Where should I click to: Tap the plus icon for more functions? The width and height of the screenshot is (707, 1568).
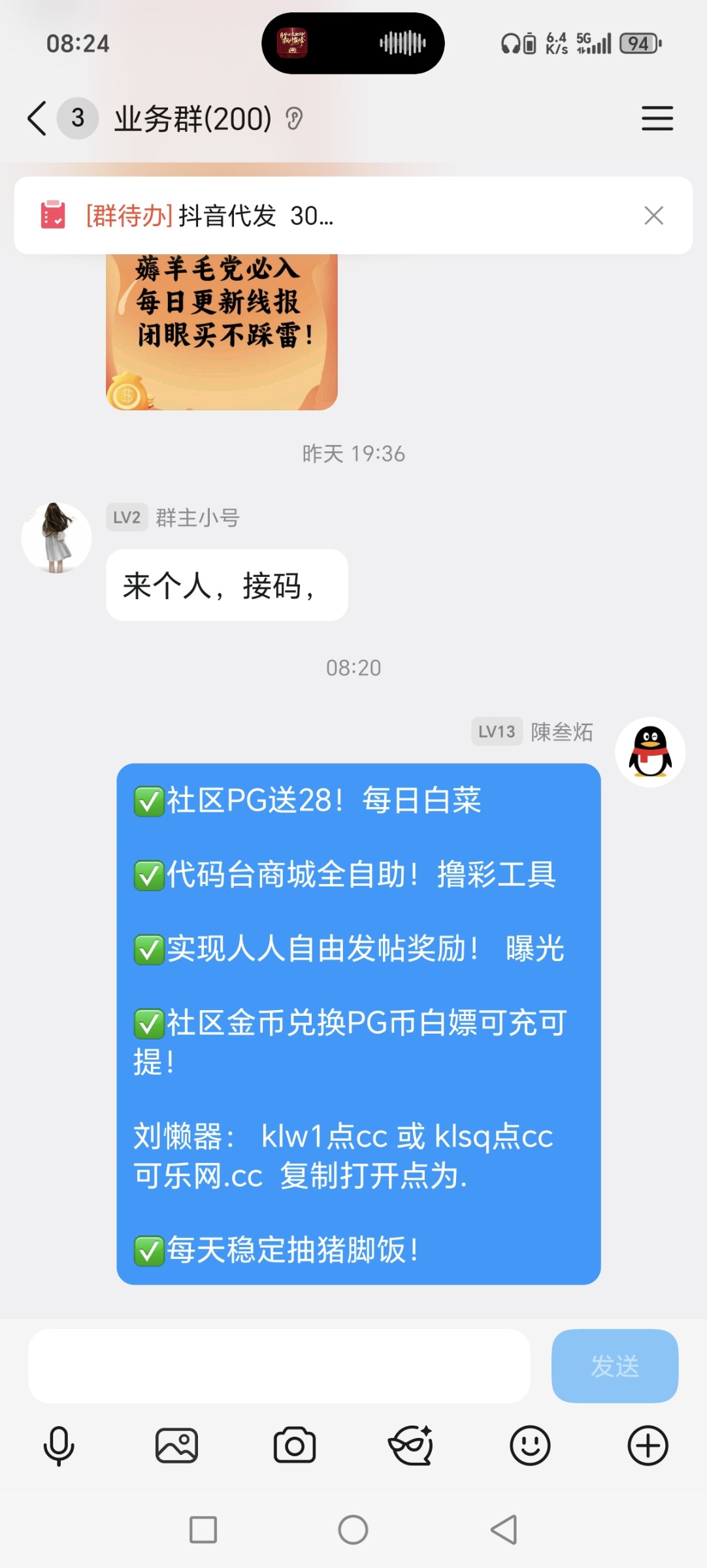point(648,1445)
